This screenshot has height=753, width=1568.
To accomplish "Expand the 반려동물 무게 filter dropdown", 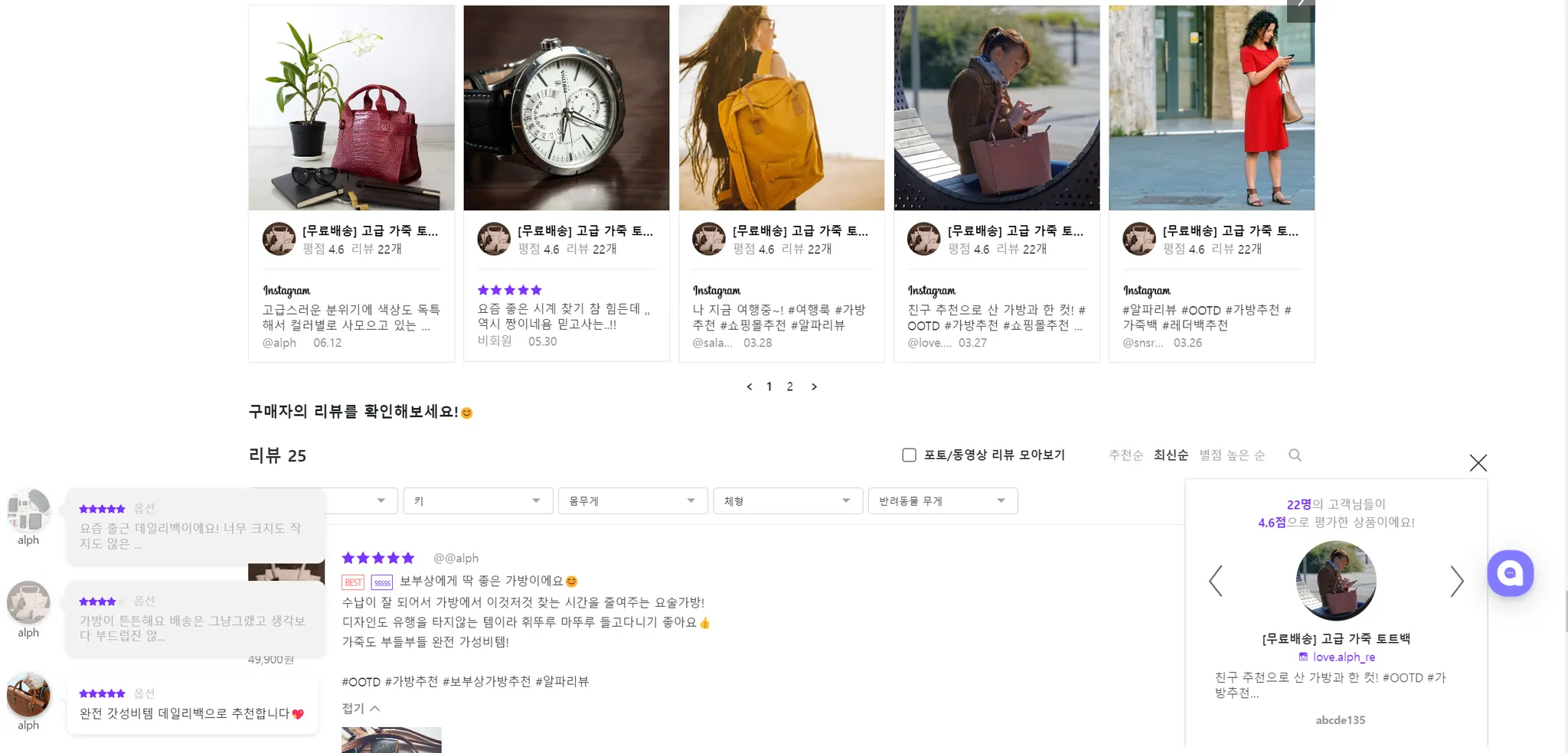I will click(x=942, y=501).
